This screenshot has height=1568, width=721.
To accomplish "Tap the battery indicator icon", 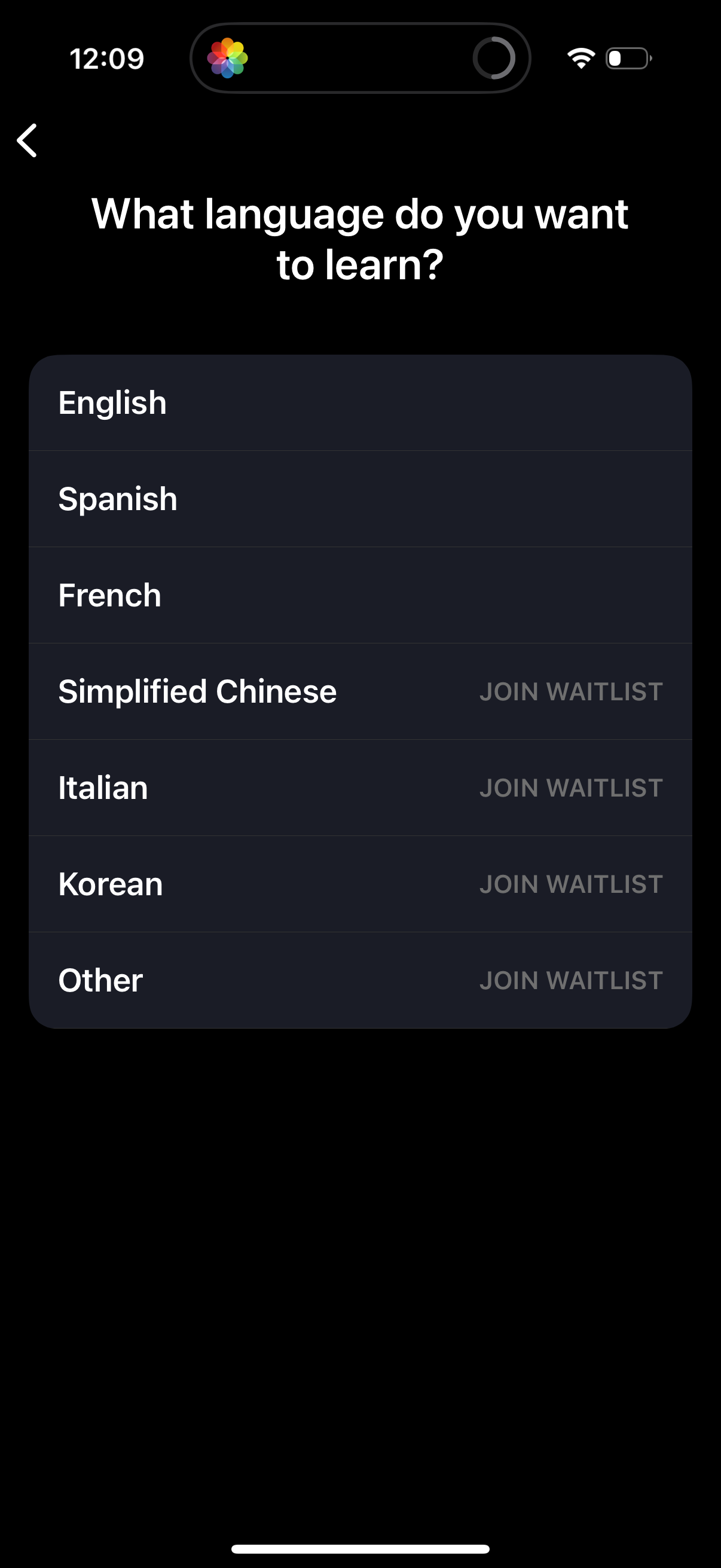I will [628, 58].
